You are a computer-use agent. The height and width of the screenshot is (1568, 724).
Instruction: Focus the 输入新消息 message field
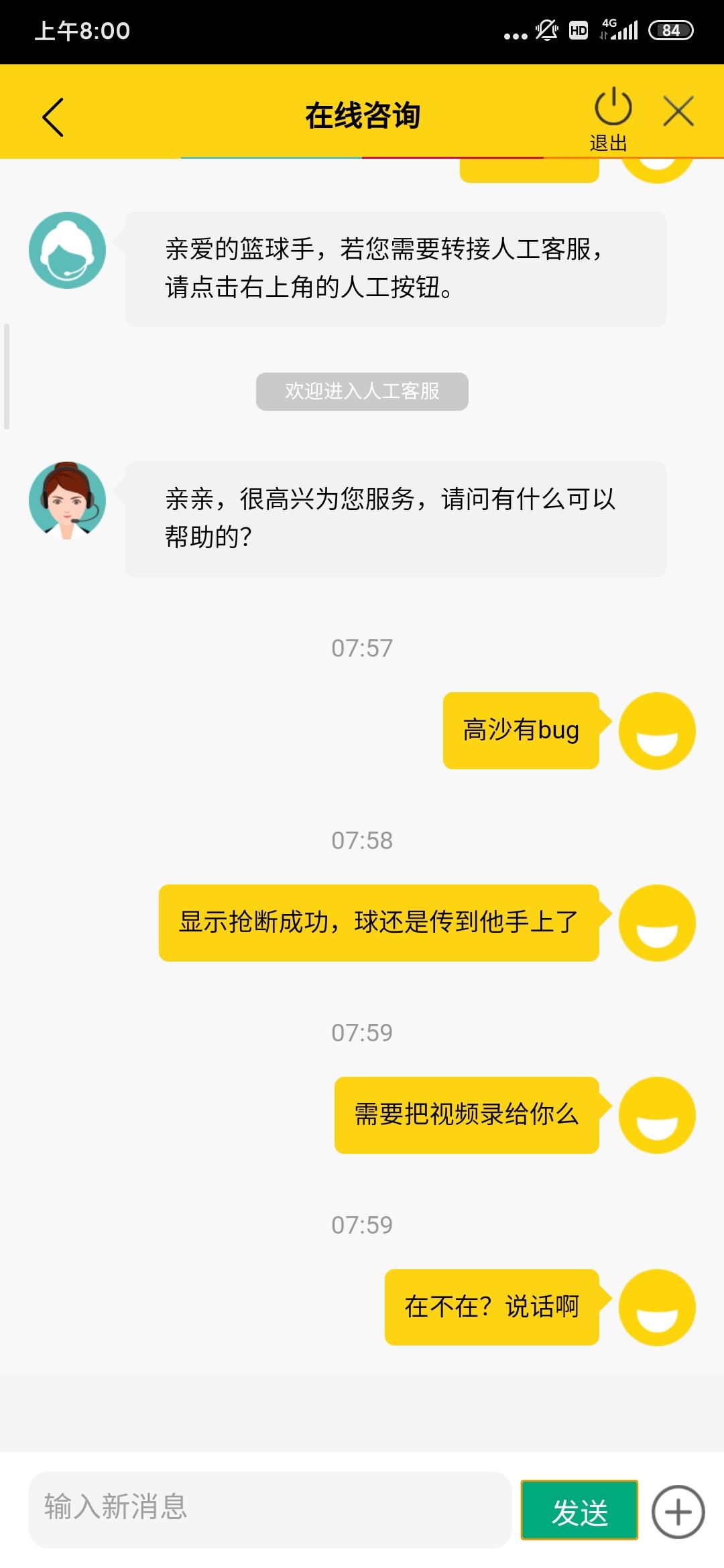point(270,1509)
